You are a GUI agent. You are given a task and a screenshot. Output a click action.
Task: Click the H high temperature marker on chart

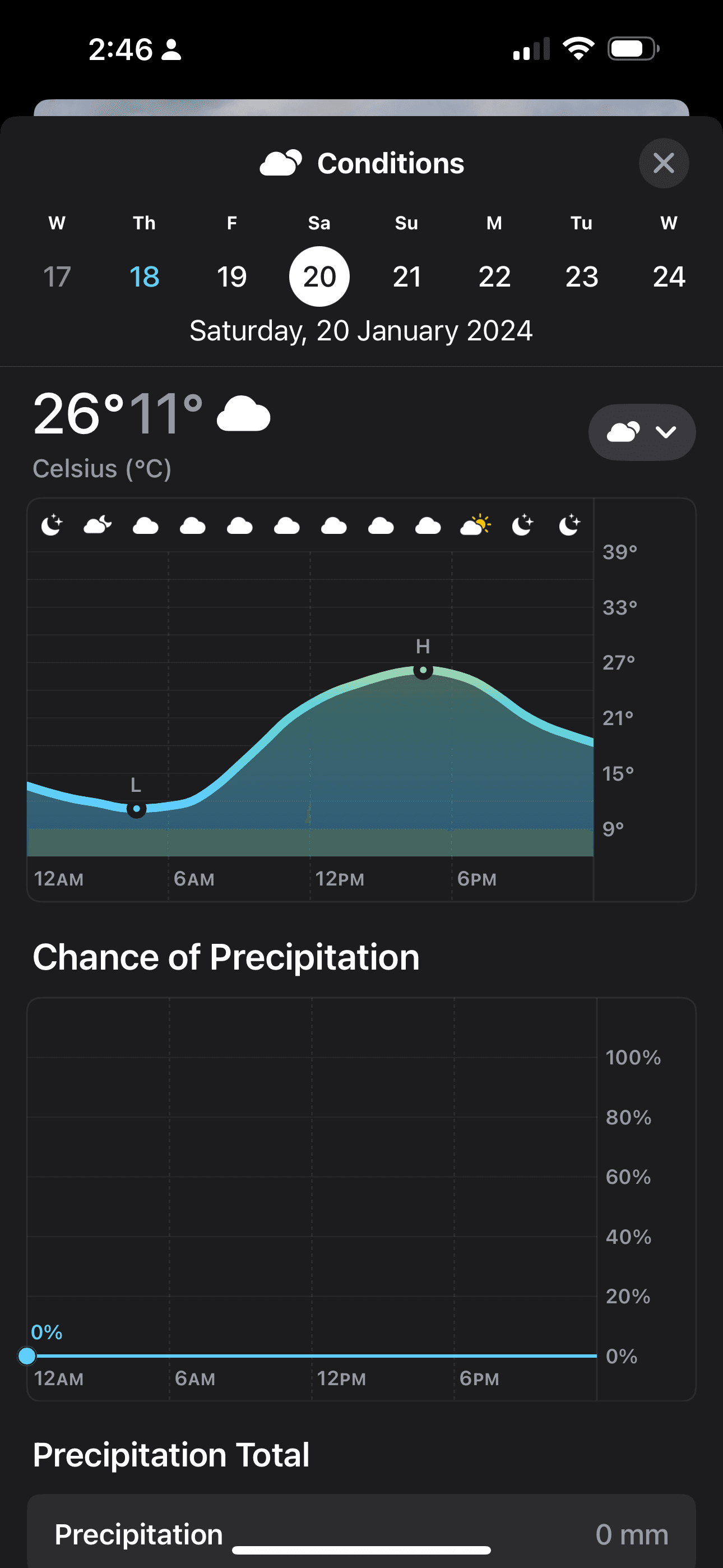tap(424, 670)
